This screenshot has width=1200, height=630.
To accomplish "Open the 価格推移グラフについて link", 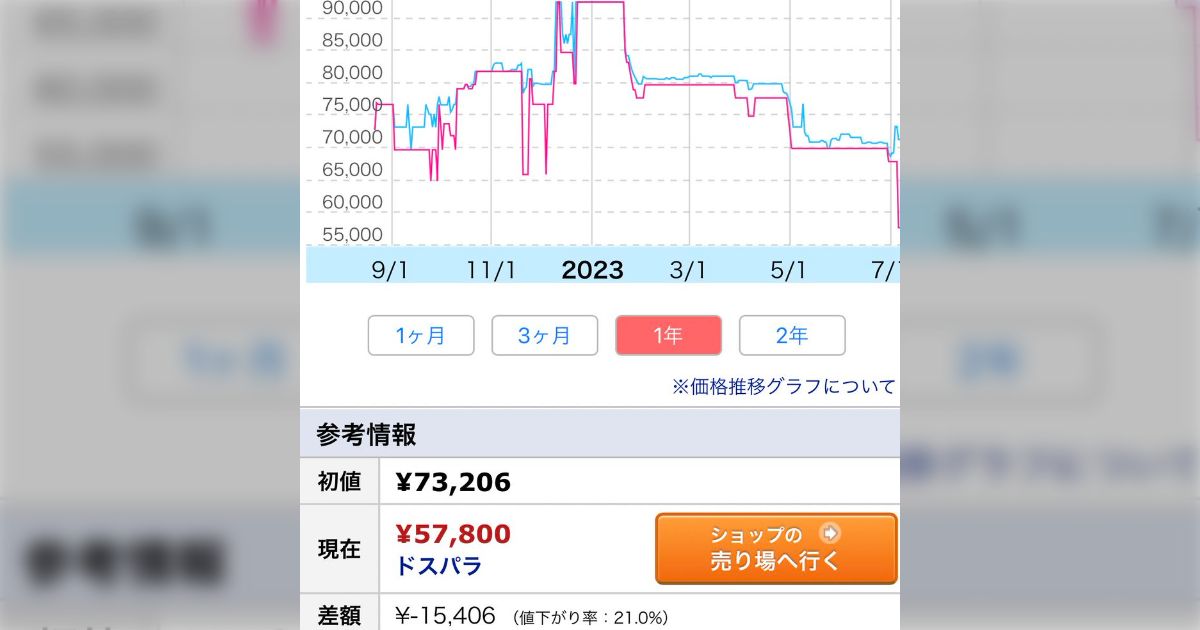I will 783,387.
